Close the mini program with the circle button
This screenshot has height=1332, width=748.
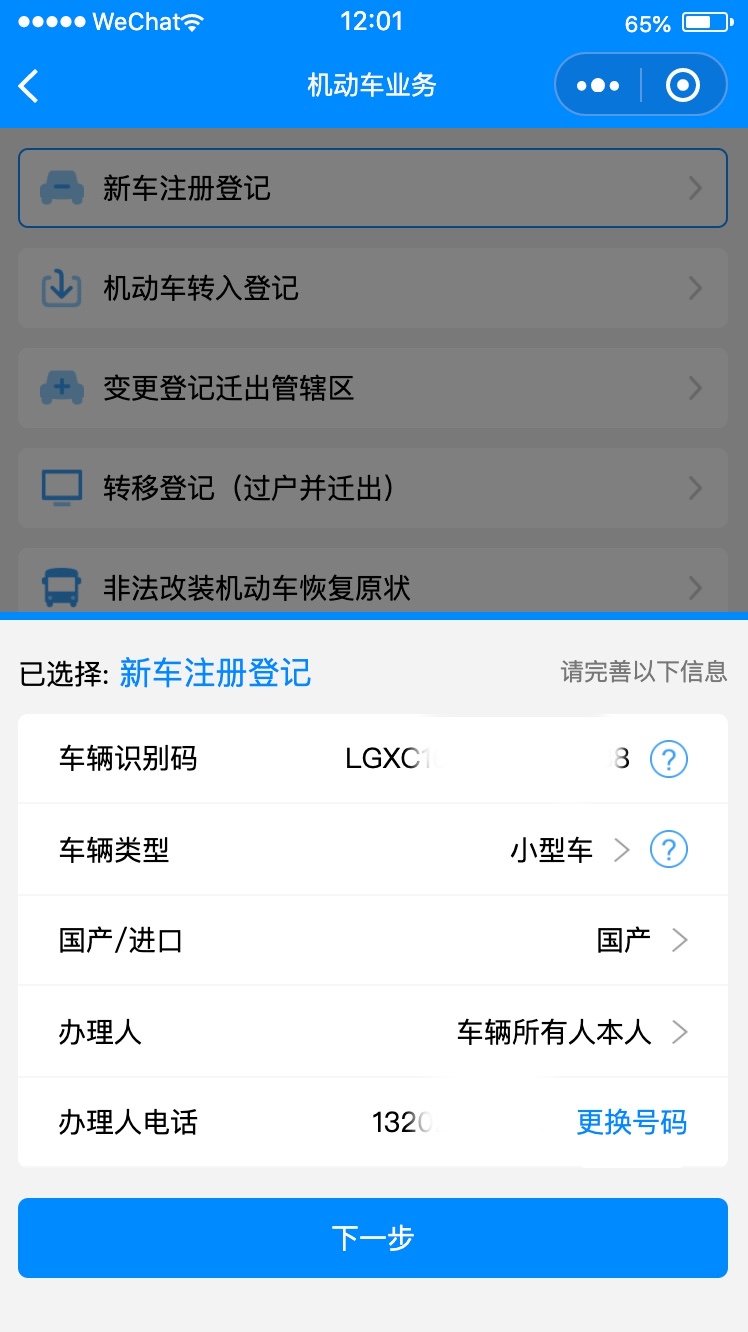[x=683, y=86]
